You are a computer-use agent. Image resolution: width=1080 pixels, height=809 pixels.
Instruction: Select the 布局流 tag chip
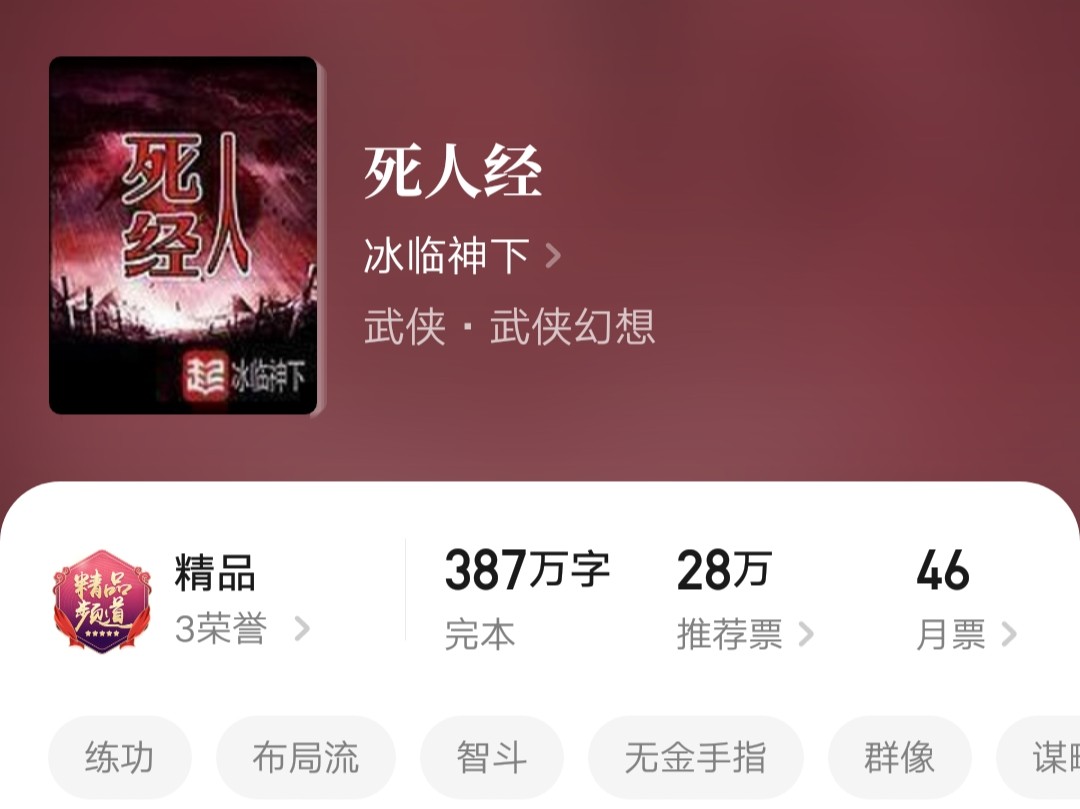click(305, 758)
